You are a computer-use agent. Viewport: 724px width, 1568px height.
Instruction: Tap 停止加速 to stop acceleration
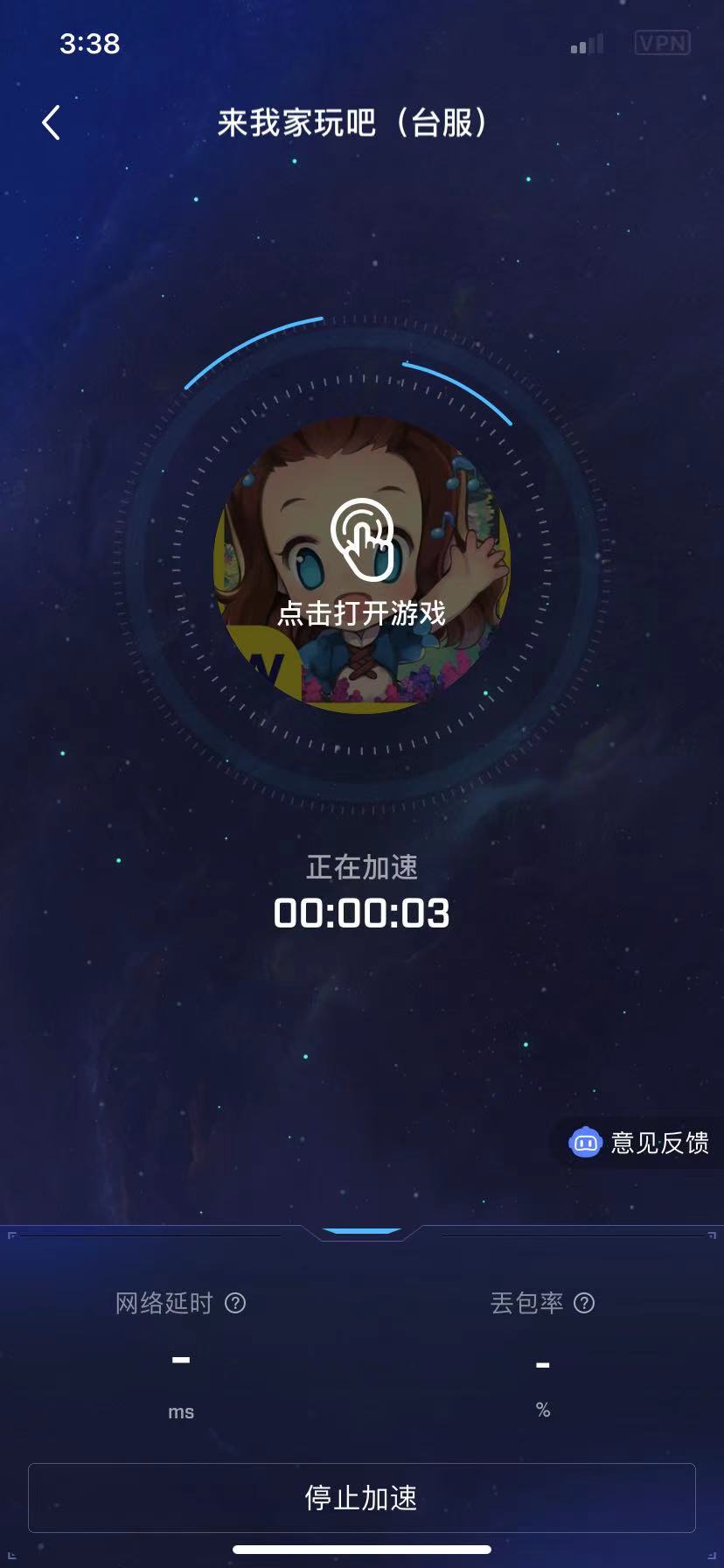[x=361, y=1498]
